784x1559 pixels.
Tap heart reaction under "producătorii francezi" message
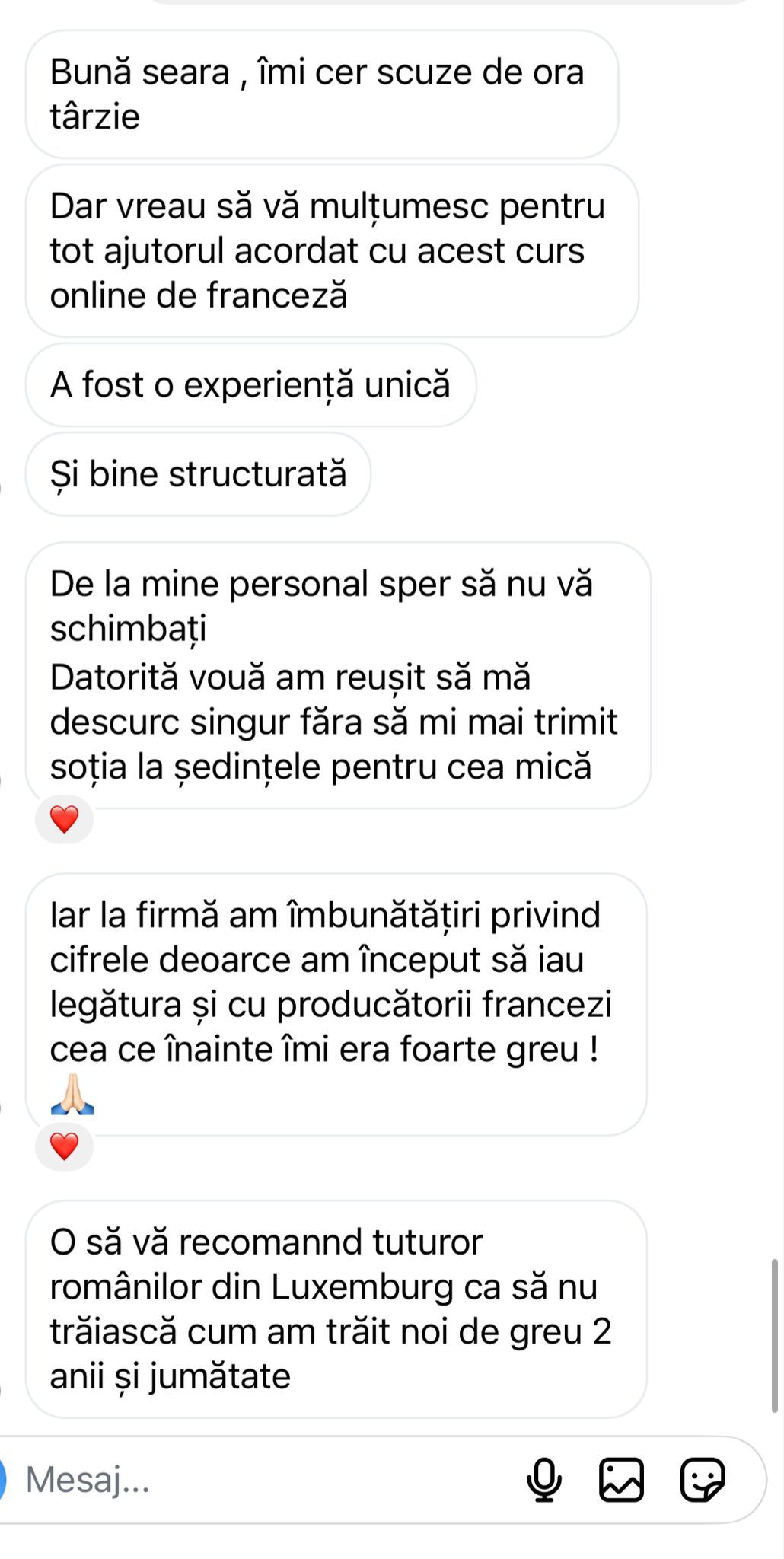65,1146
